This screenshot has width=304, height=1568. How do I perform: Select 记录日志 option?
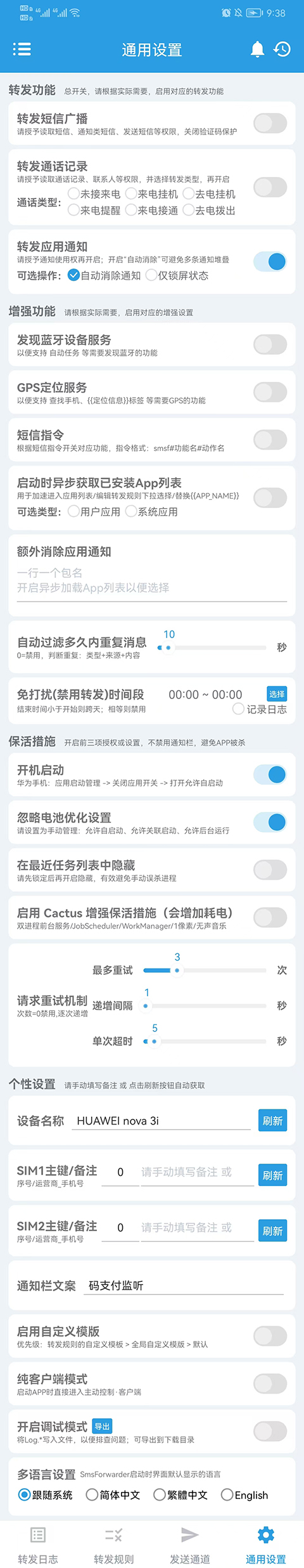[260, 709]
